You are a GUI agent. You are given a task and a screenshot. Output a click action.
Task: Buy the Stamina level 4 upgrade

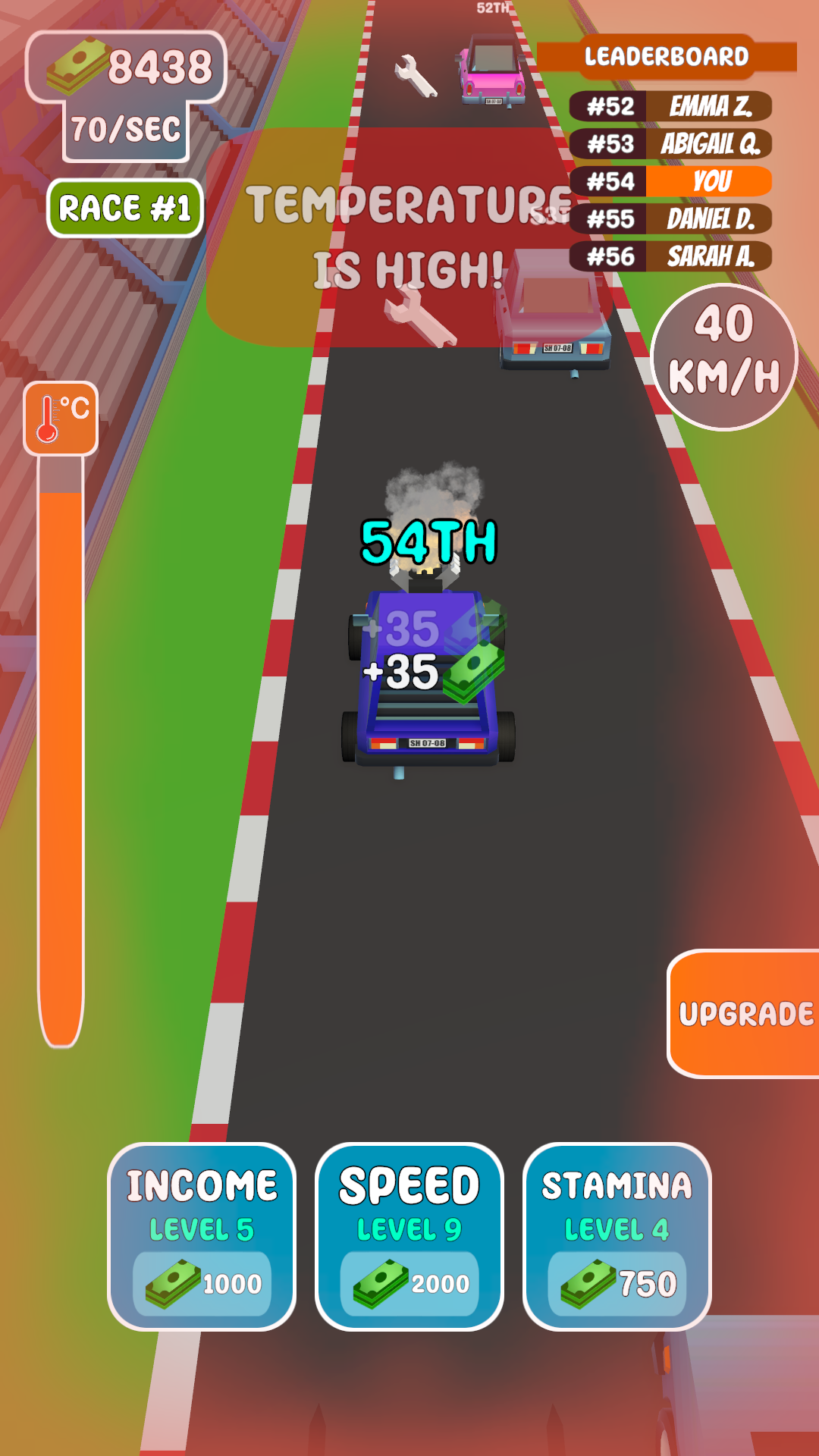617,1236
